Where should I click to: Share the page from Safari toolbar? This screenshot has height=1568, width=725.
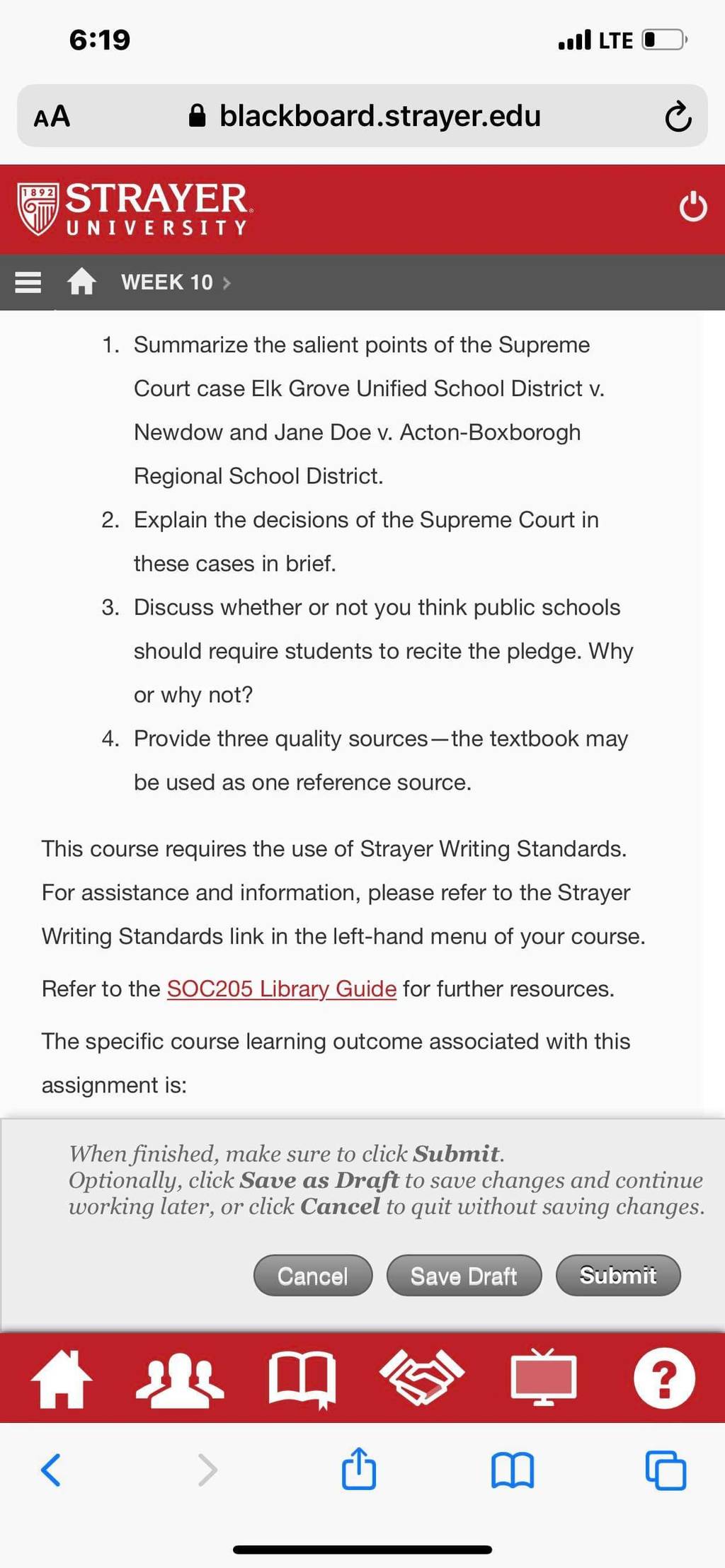point(359,1468)
